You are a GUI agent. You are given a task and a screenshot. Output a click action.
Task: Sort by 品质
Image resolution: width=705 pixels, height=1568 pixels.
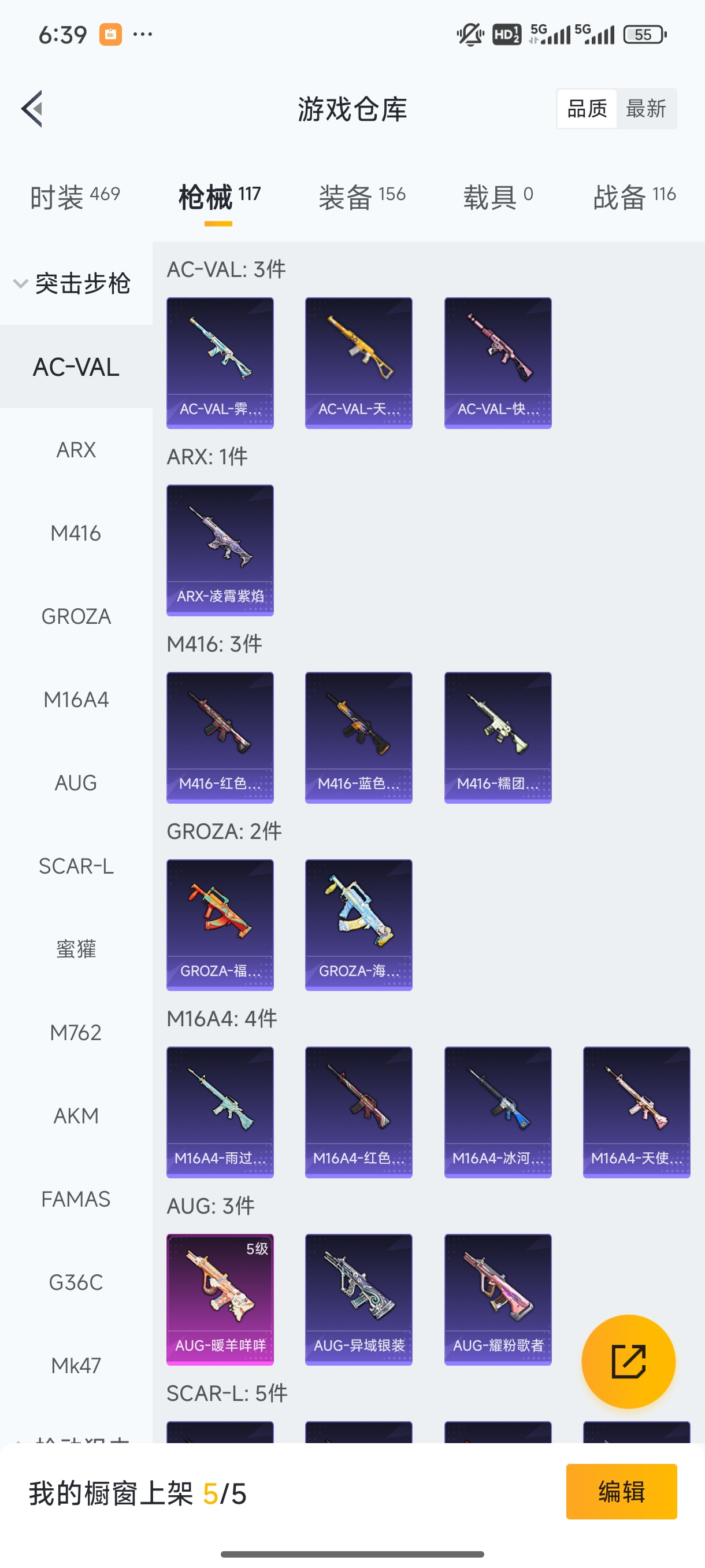587,109
